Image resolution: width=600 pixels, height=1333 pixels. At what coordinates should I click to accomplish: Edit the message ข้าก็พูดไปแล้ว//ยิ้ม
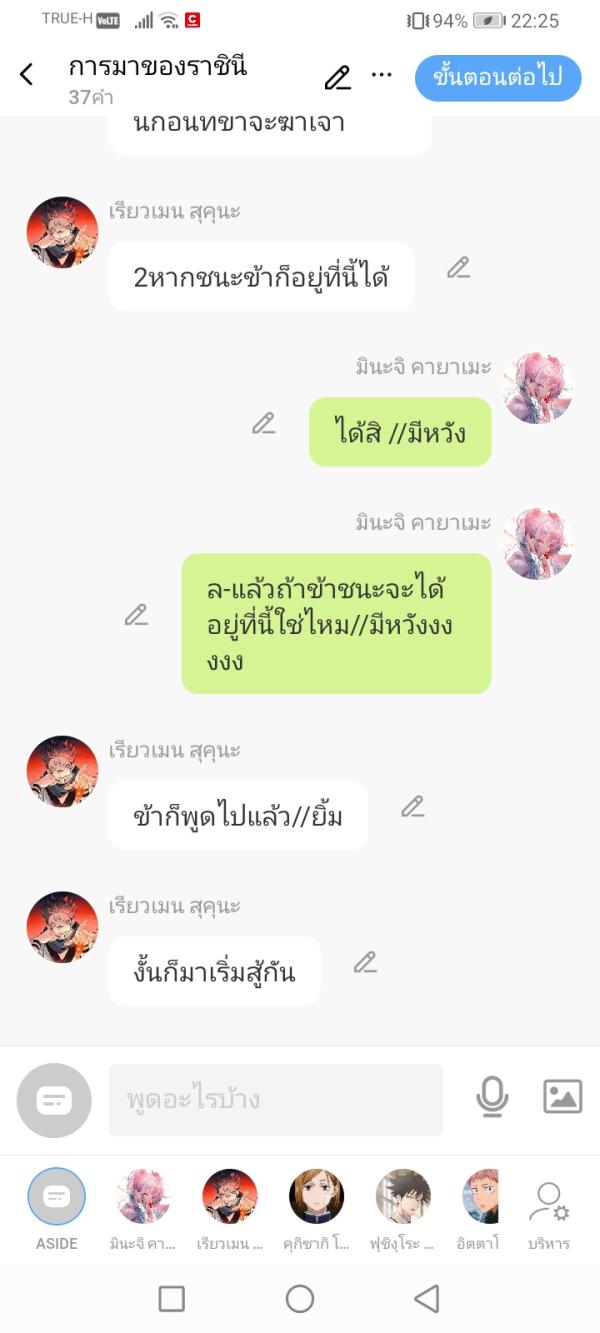[412, 807]
